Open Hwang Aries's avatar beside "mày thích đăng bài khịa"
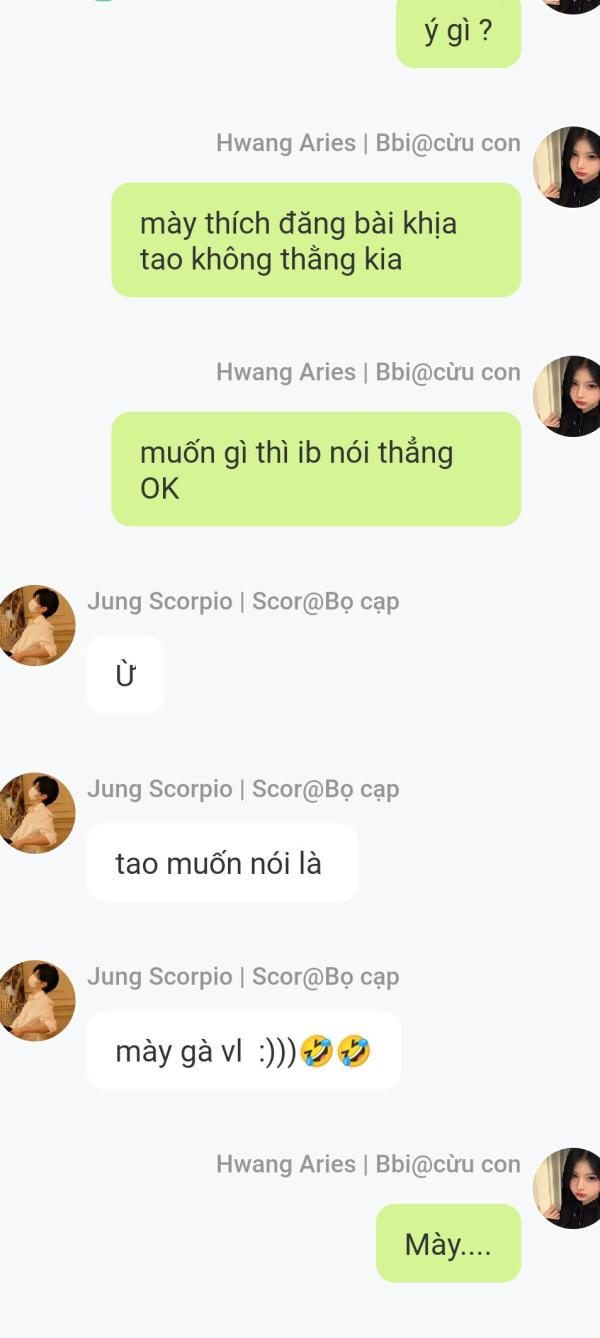600x1338 pixels. click(x=570, y=167)
